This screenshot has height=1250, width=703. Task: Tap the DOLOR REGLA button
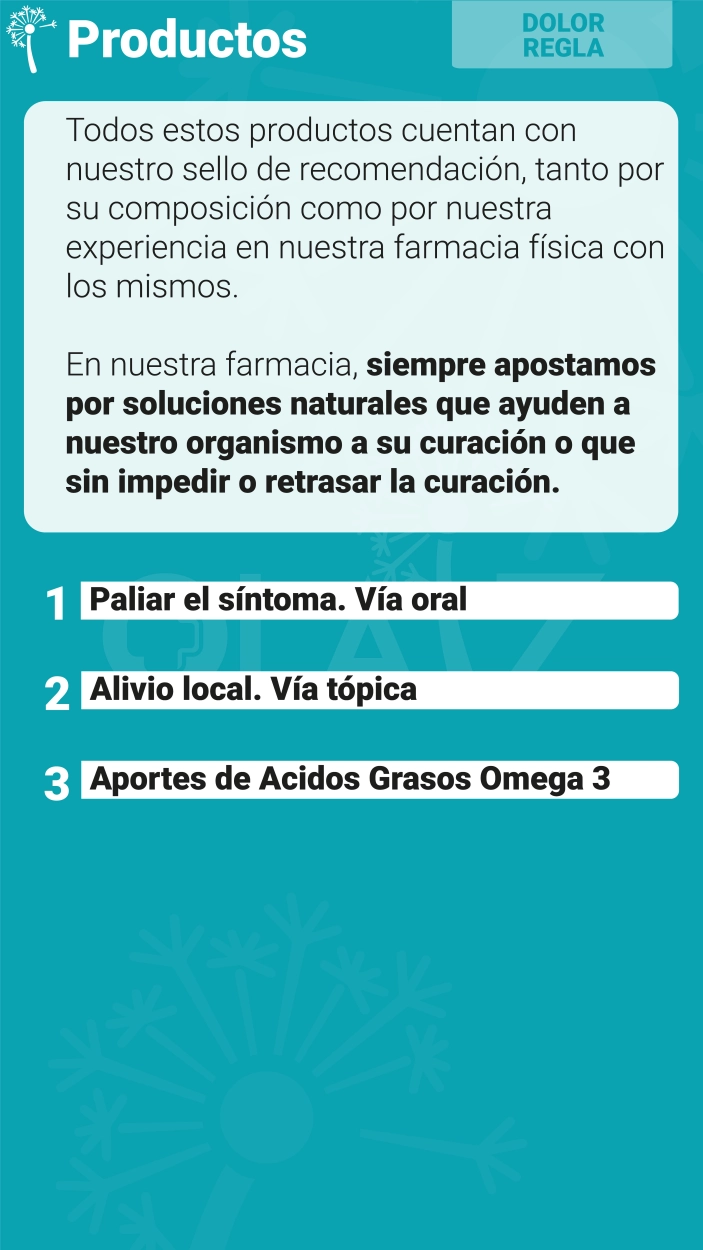point(562,36)
